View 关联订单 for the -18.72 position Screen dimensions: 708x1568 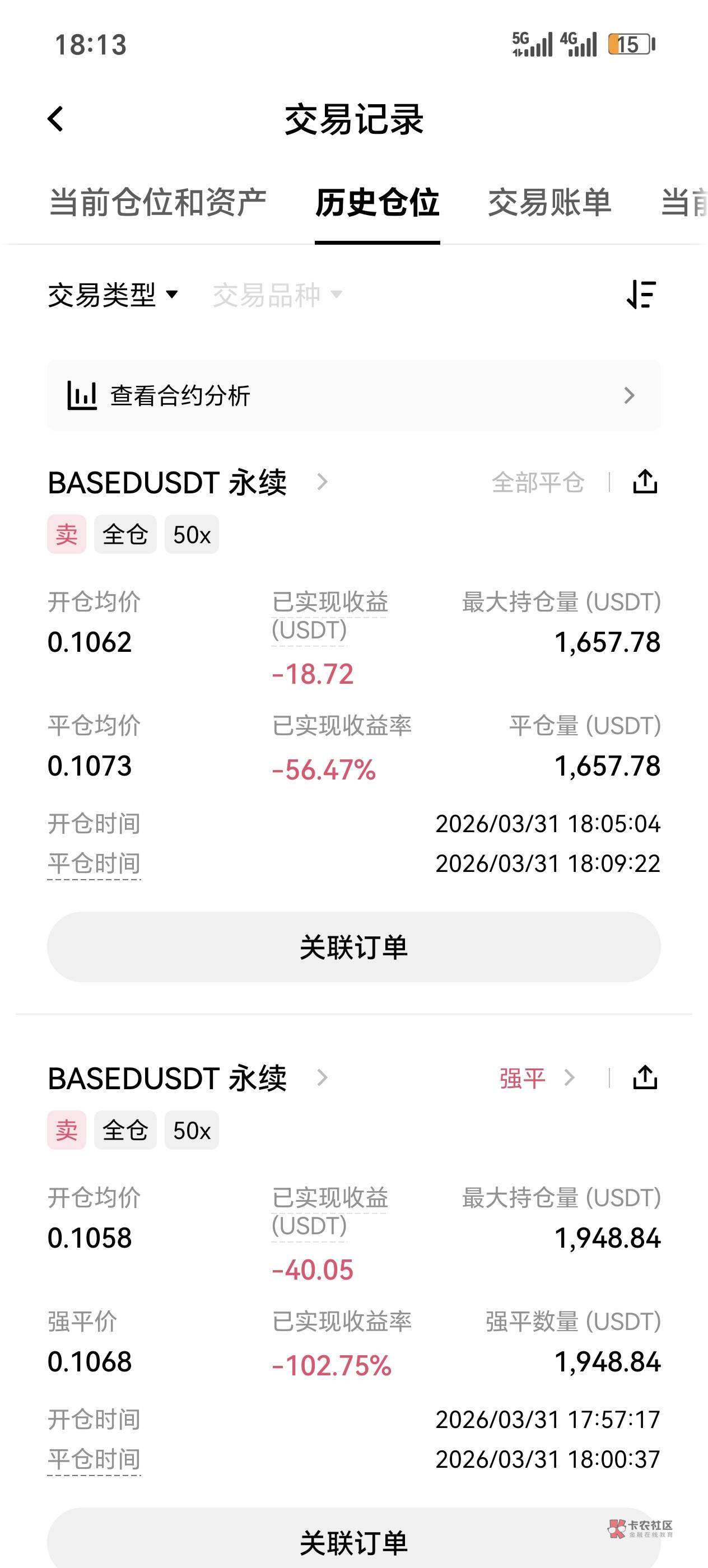point(353,946)
